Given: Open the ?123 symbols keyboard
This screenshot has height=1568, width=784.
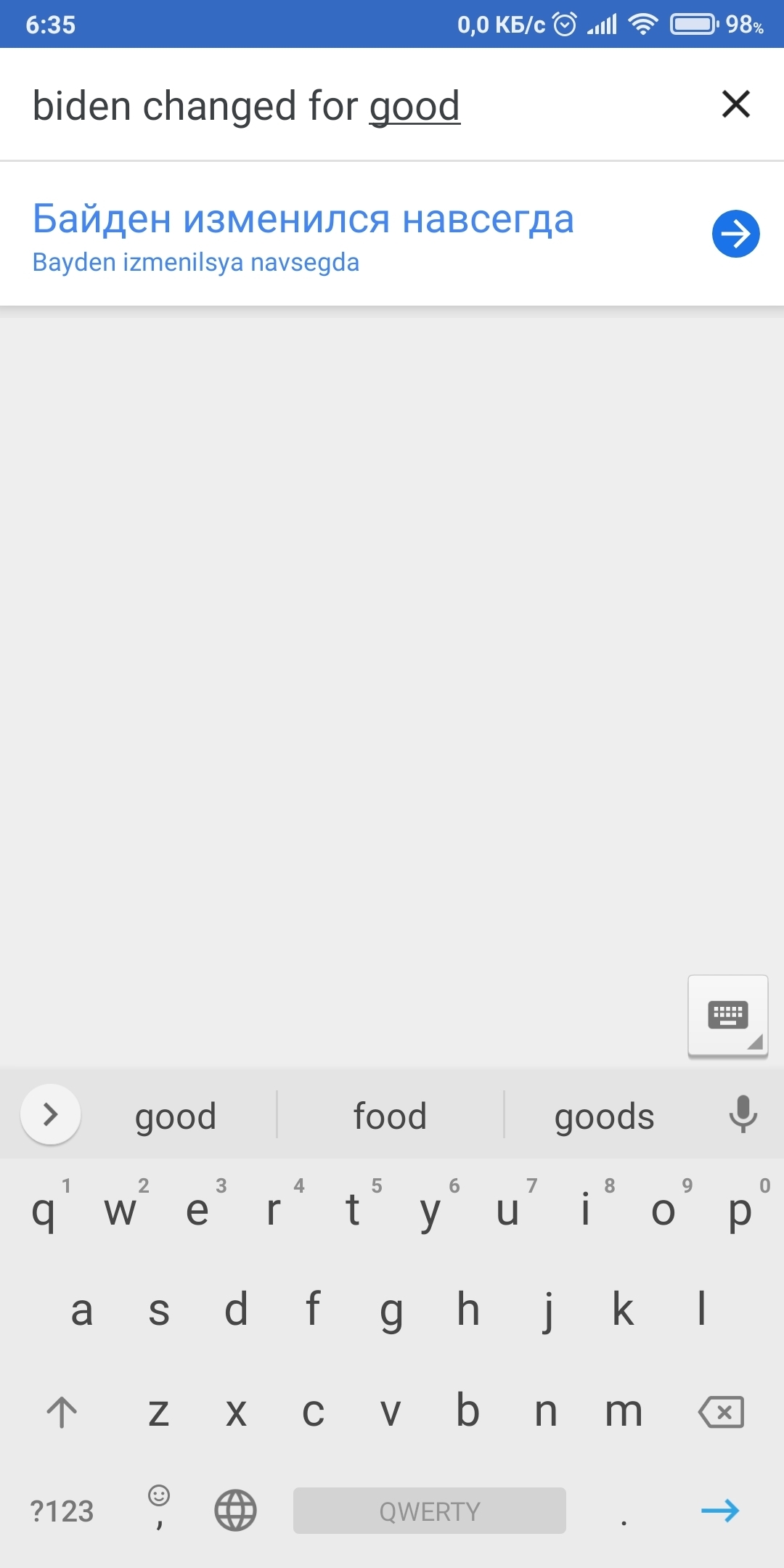Looking at the screenshot, I should click(x=62, y=1511).
